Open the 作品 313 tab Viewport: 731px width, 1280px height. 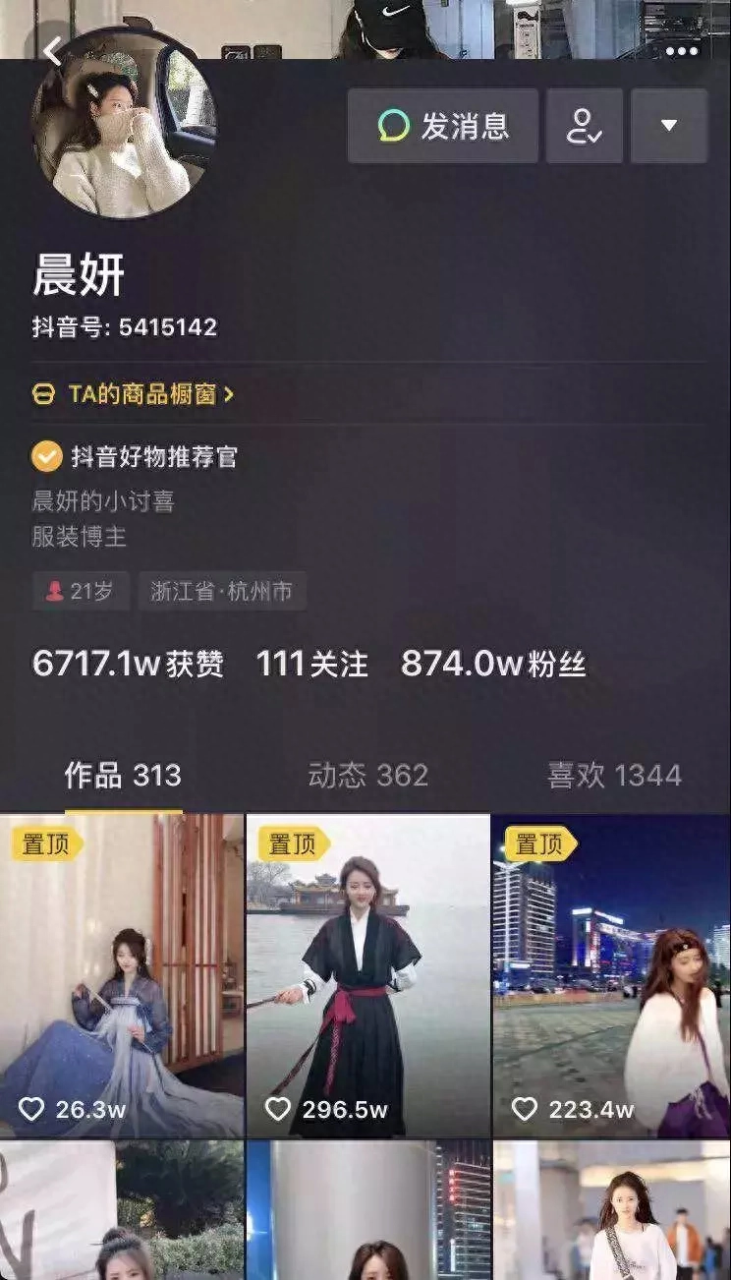point(122,773)
